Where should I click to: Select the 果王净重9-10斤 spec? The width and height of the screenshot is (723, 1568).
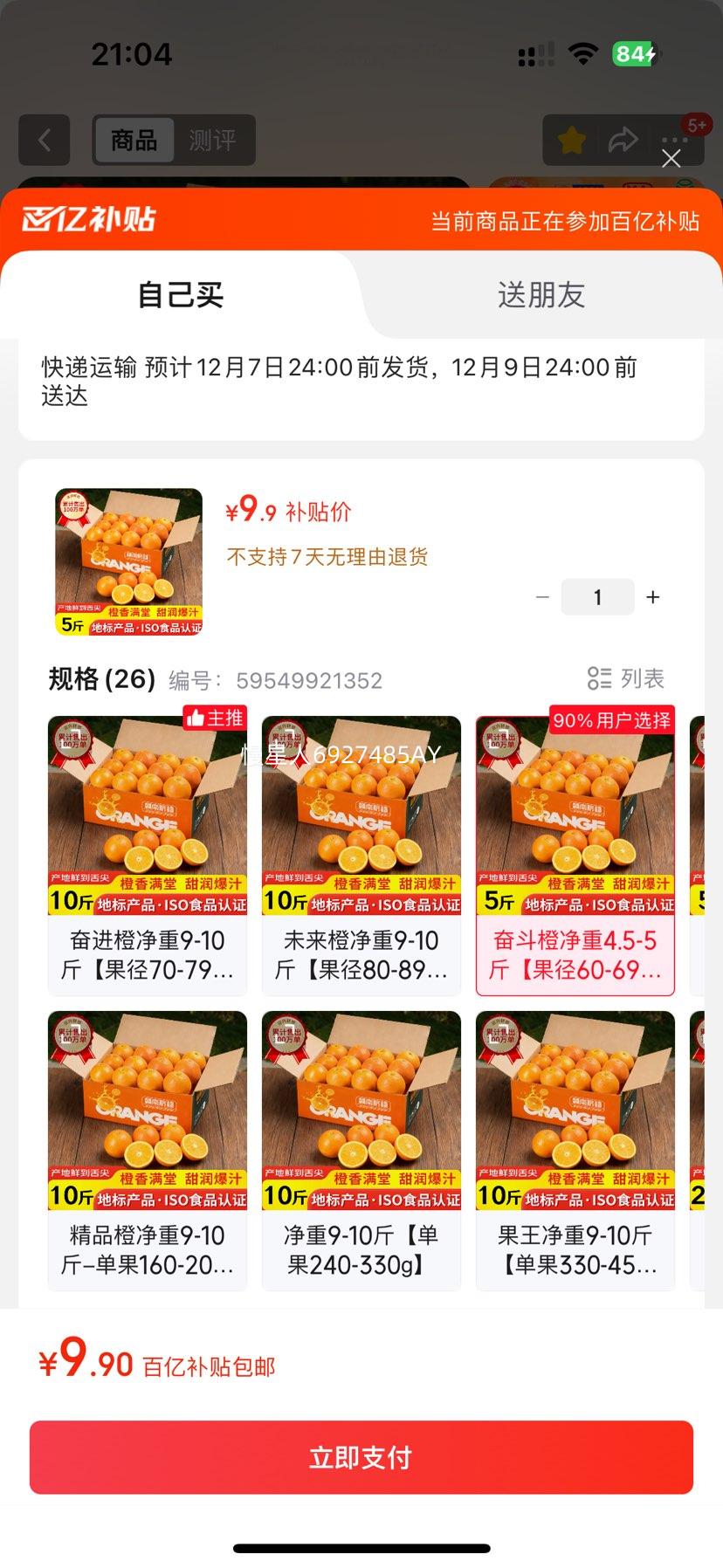pos(575,1151)
